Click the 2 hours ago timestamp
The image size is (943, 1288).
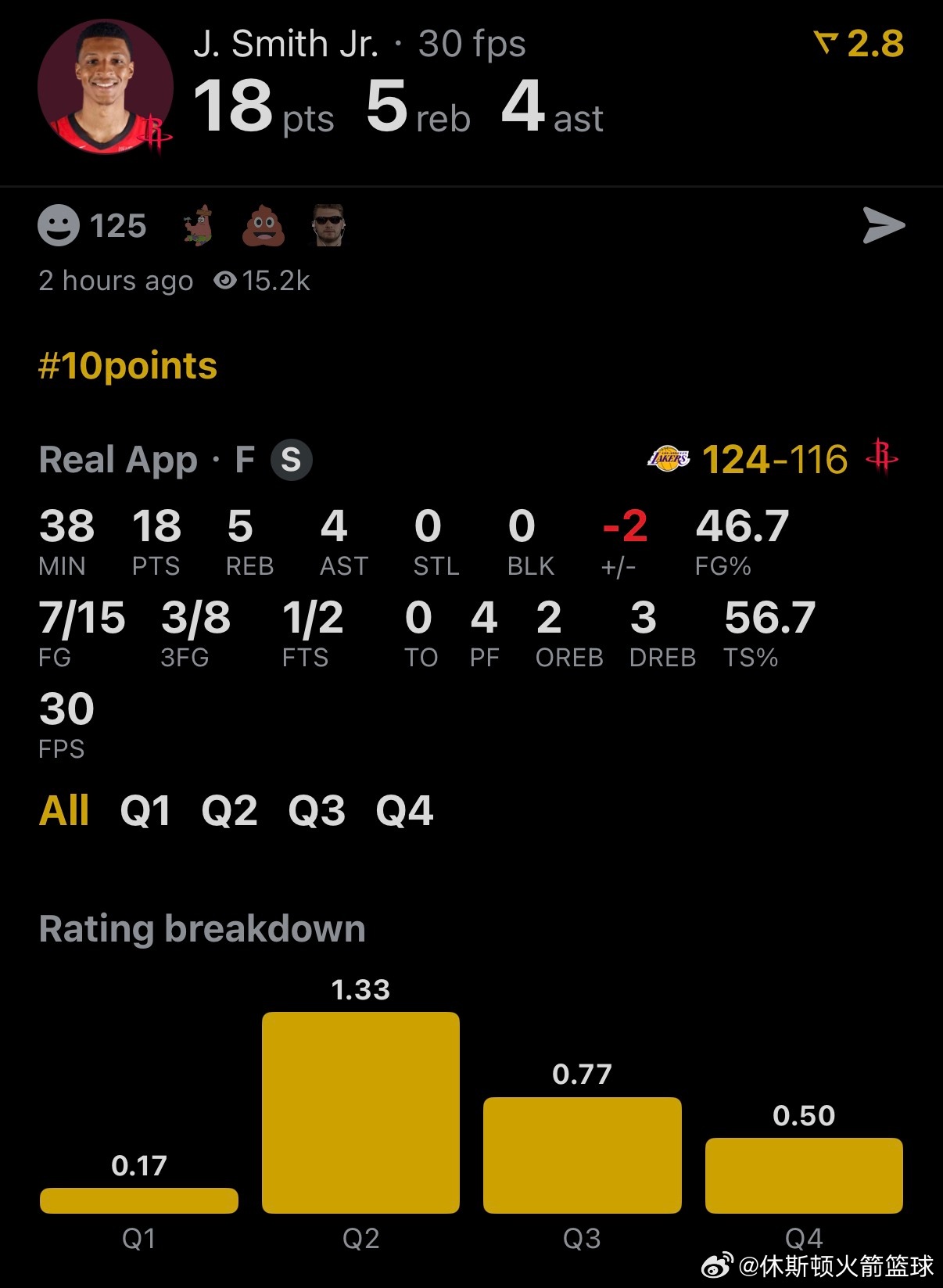116,280
